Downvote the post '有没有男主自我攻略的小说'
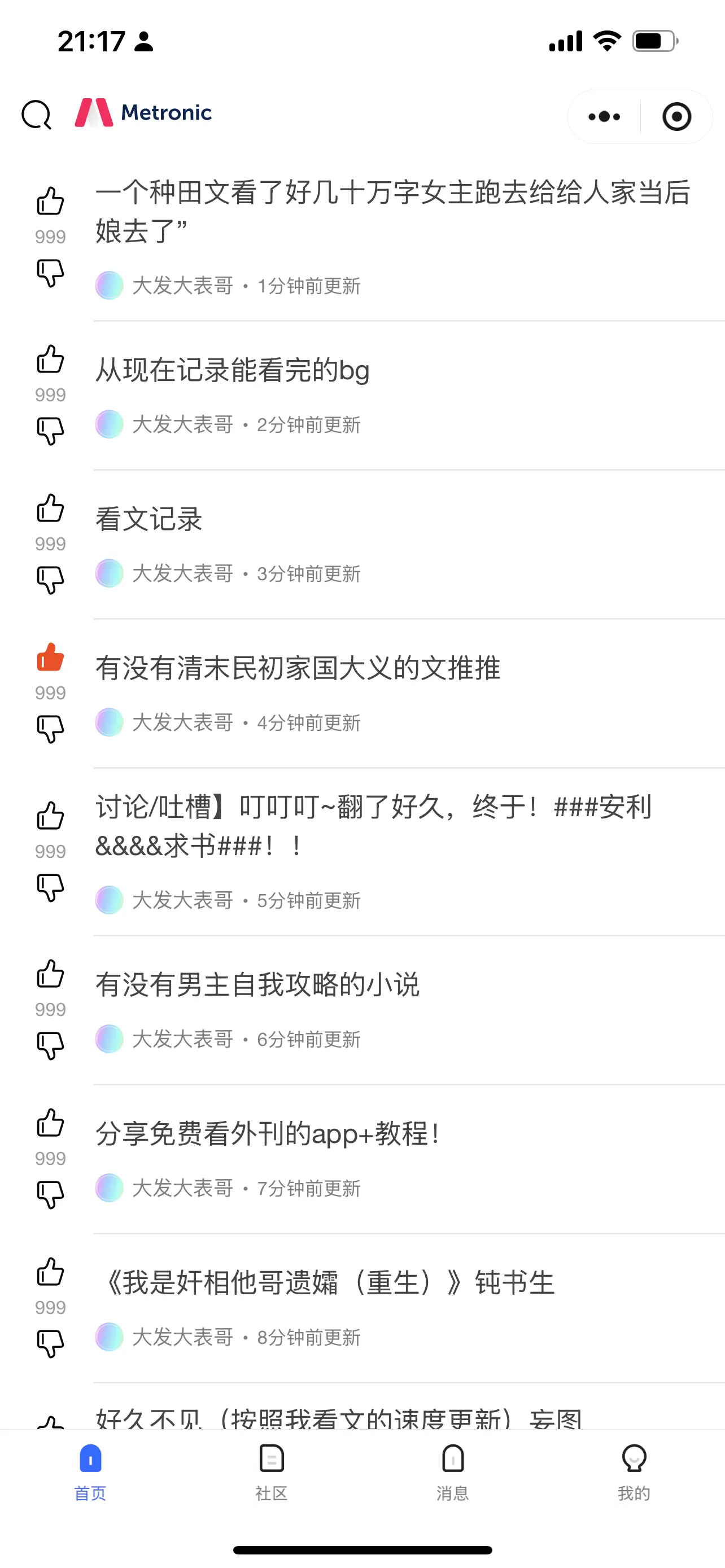 tap(50, 1045)
